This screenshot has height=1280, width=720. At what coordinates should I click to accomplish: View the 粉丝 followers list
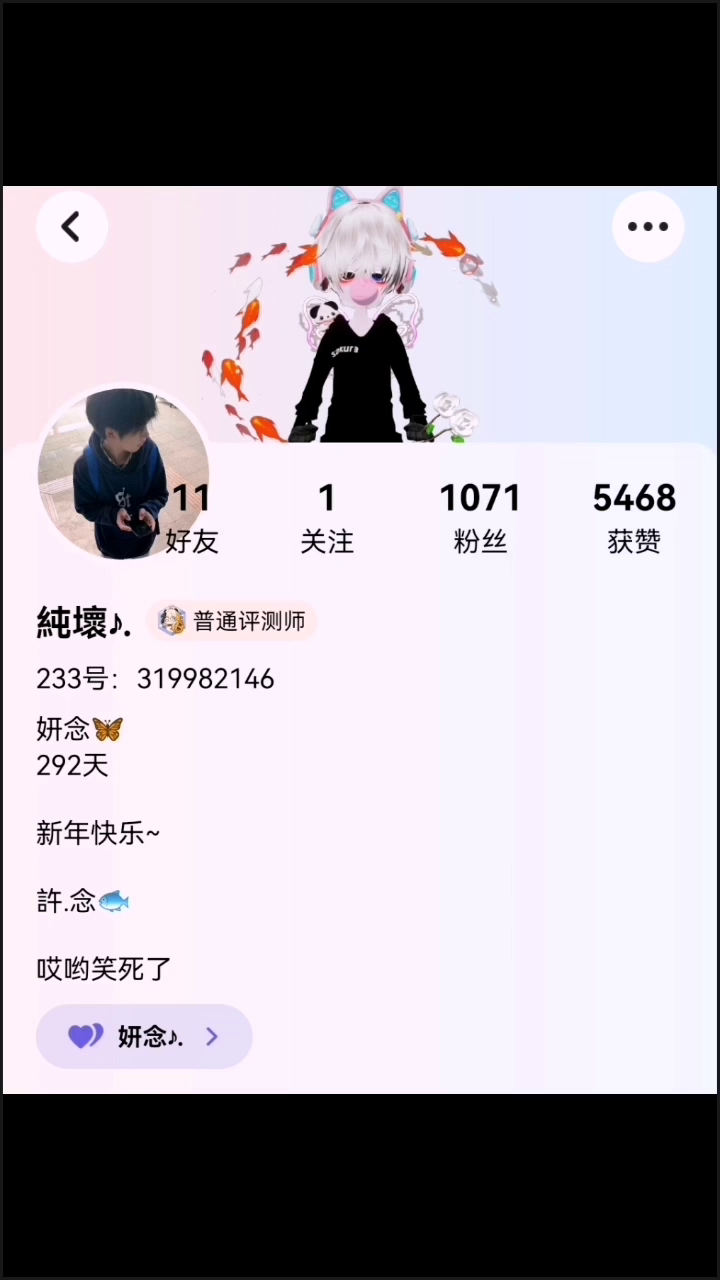coord(480,518)
